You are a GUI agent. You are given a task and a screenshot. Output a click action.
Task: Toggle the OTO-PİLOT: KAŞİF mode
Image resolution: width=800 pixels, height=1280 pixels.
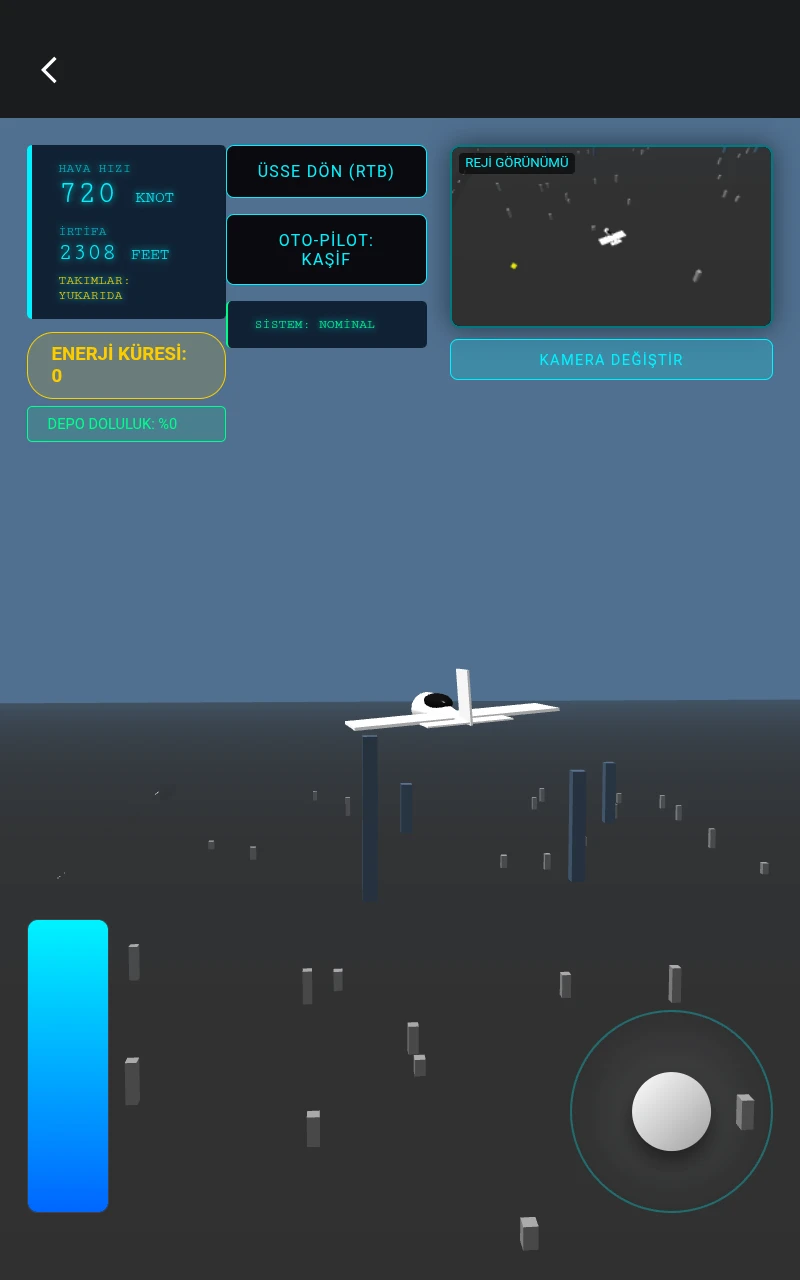tap(326, 249)
